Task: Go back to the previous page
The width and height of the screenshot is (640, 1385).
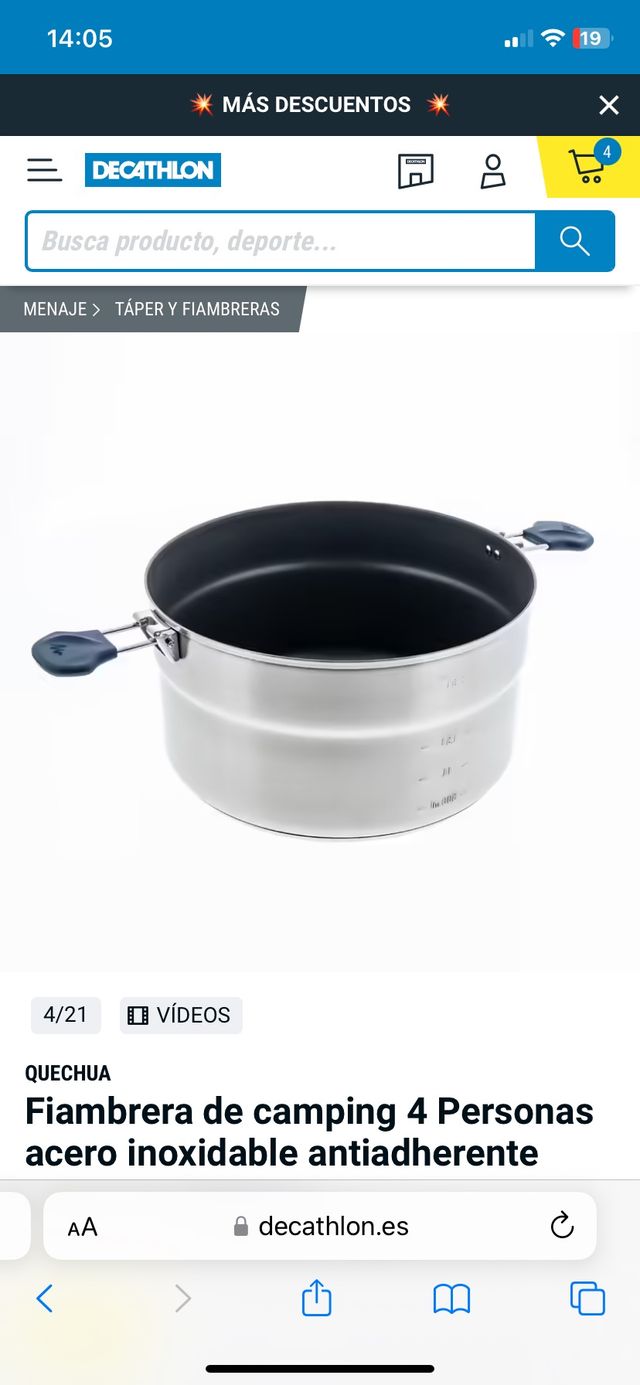Action: click(45, 1299)
